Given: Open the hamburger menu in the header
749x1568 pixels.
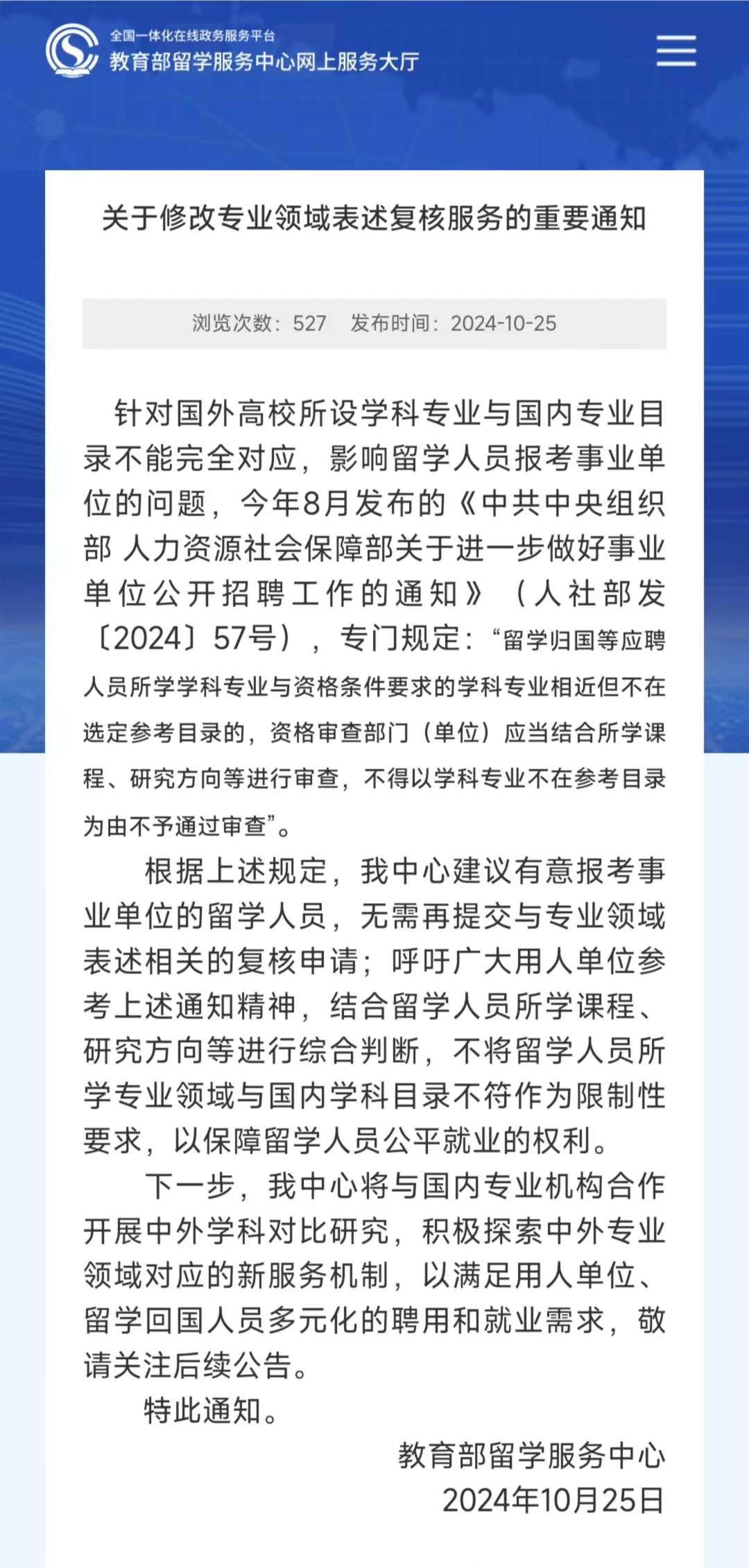Looking at the screenshot, I should pos(676,51).
